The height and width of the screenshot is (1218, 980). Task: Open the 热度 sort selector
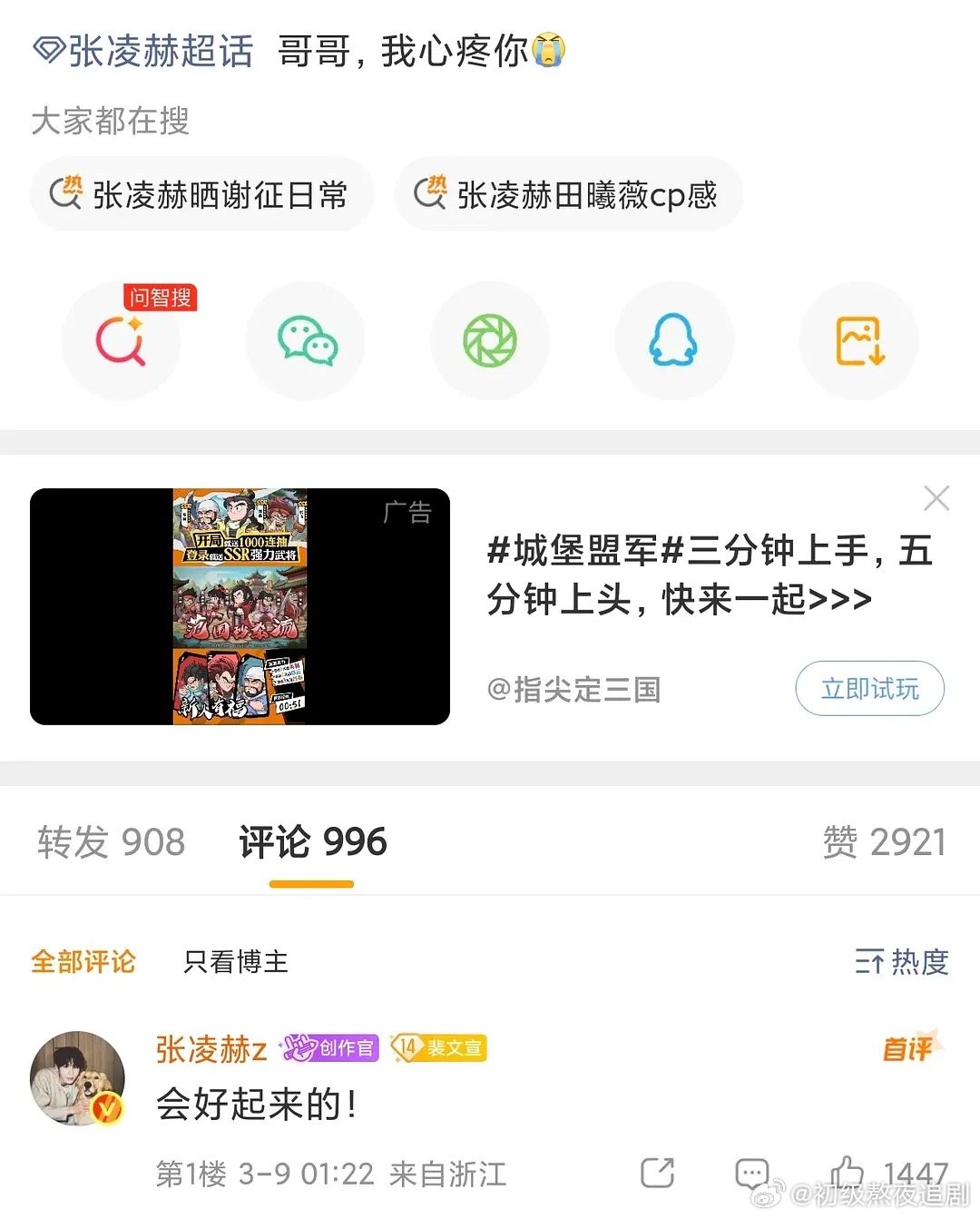[904, 964]
